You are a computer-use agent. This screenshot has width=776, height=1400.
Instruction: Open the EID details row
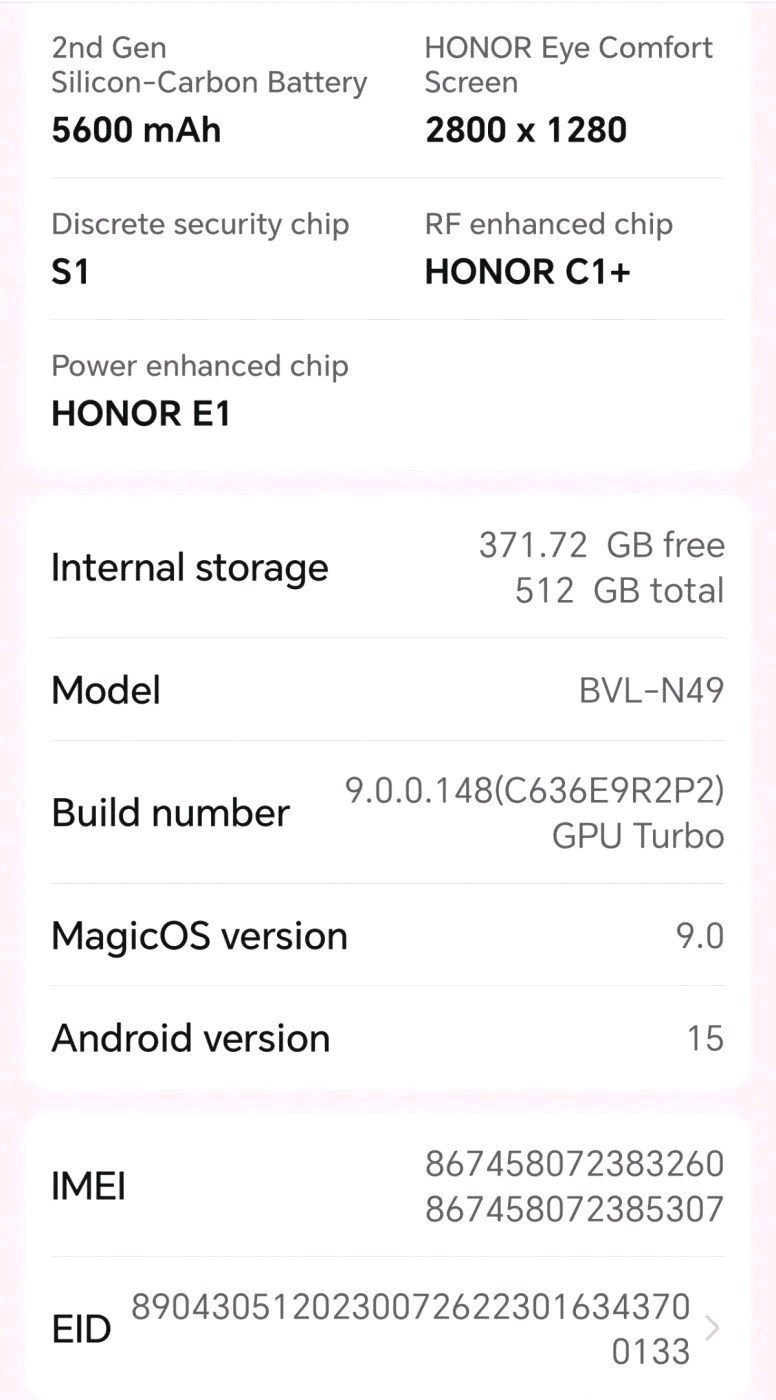click(x=387, y=1328)
